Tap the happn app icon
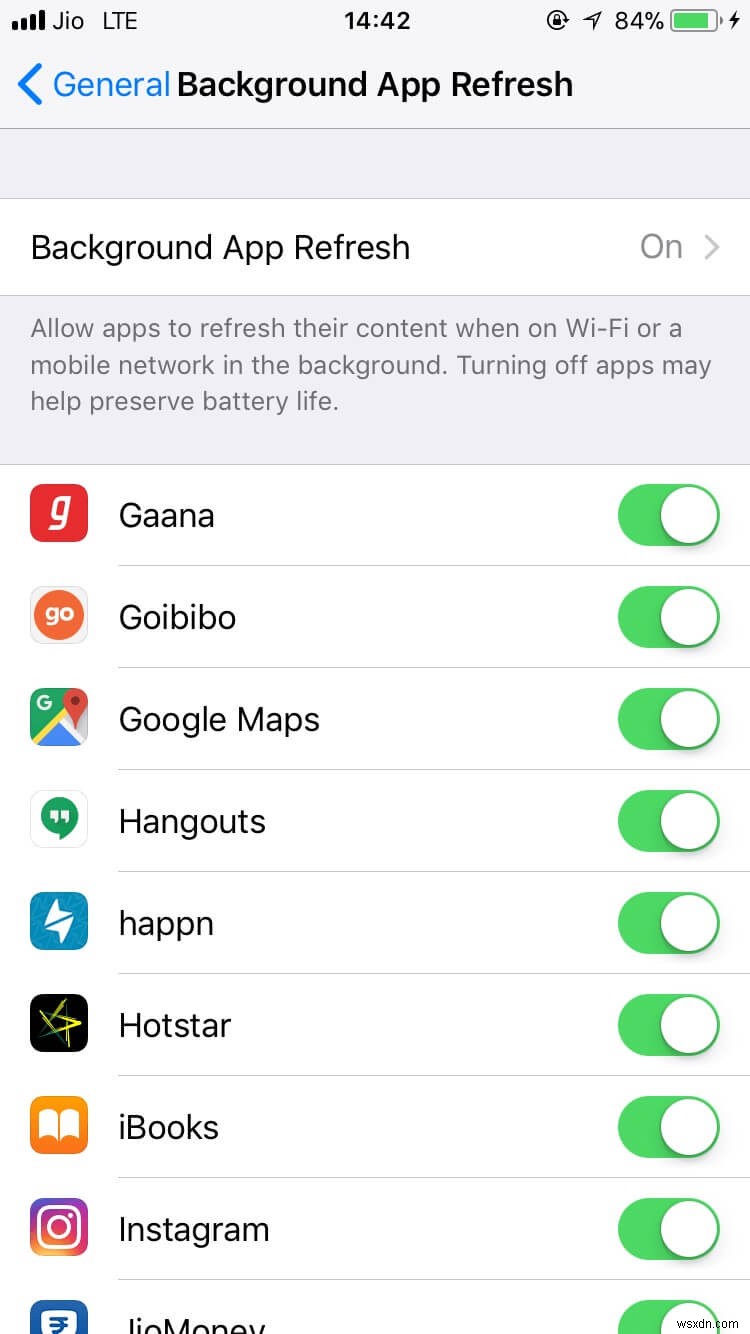The width and height of the screenshot is (750, 1334). pyautogui.click(x=58, y=921)
